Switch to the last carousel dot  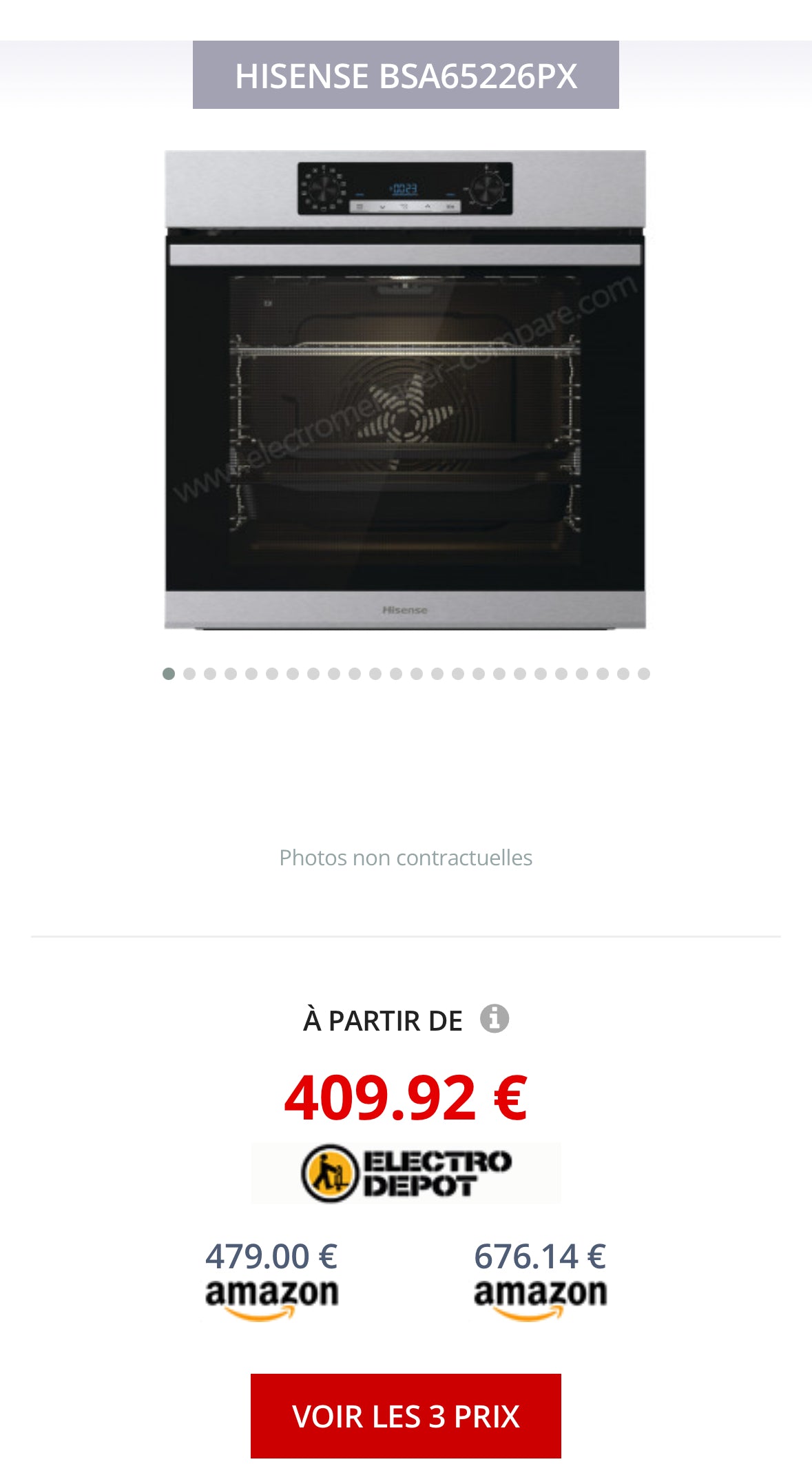point(643,675)
